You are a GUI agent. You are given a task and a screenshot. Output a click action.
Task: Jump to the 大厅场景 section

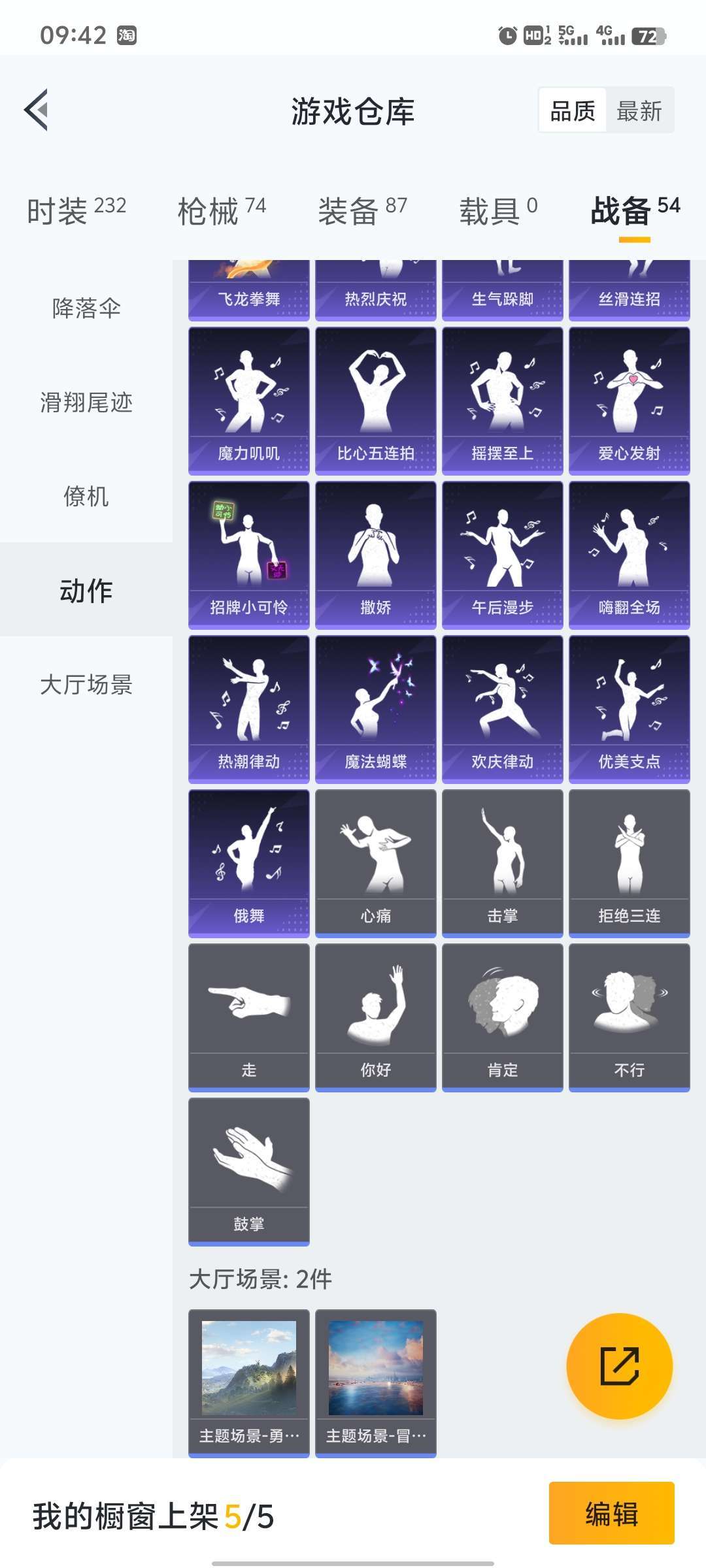coord(86,684)
